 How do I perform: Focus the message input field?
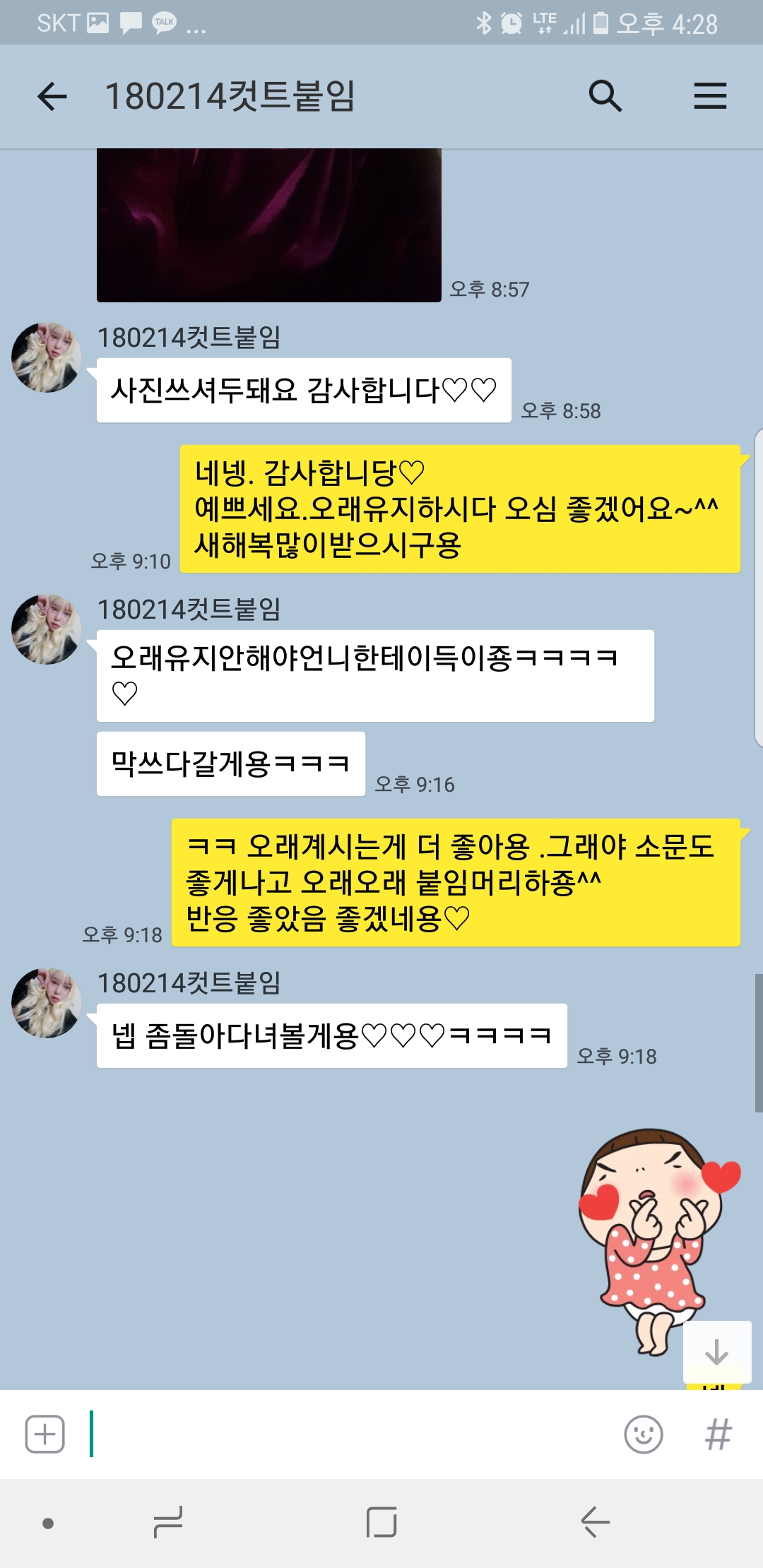(x=353, y=1434)
